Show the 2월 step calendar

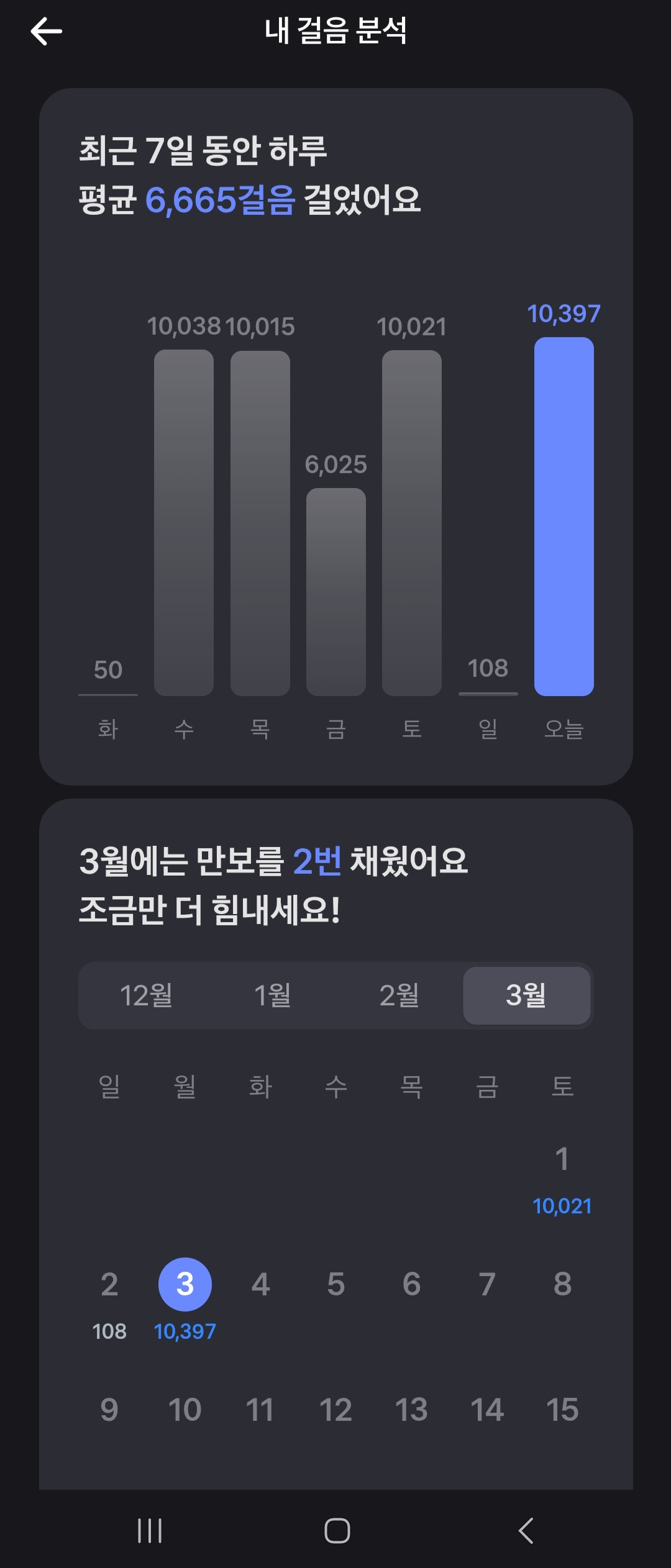(x=399, y=995)
